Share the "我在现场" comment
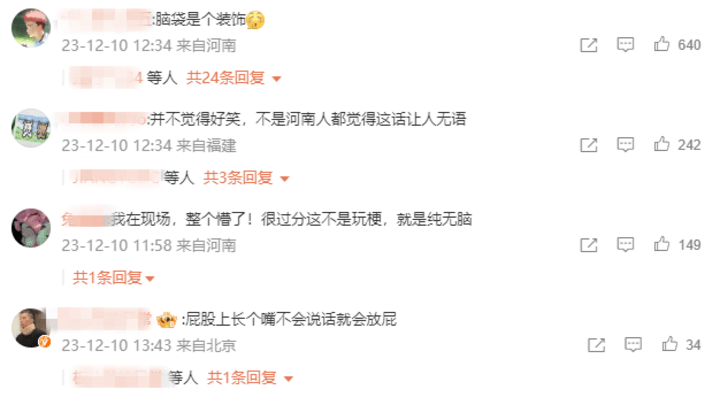 589,244
